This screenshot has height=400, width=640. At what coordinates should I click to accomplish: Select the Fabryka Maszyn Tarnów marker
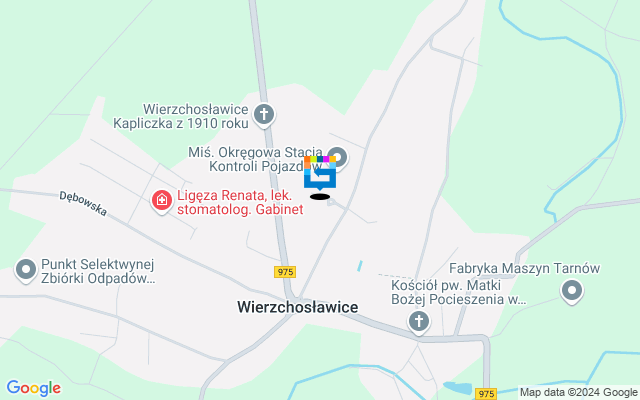(572, 291)
